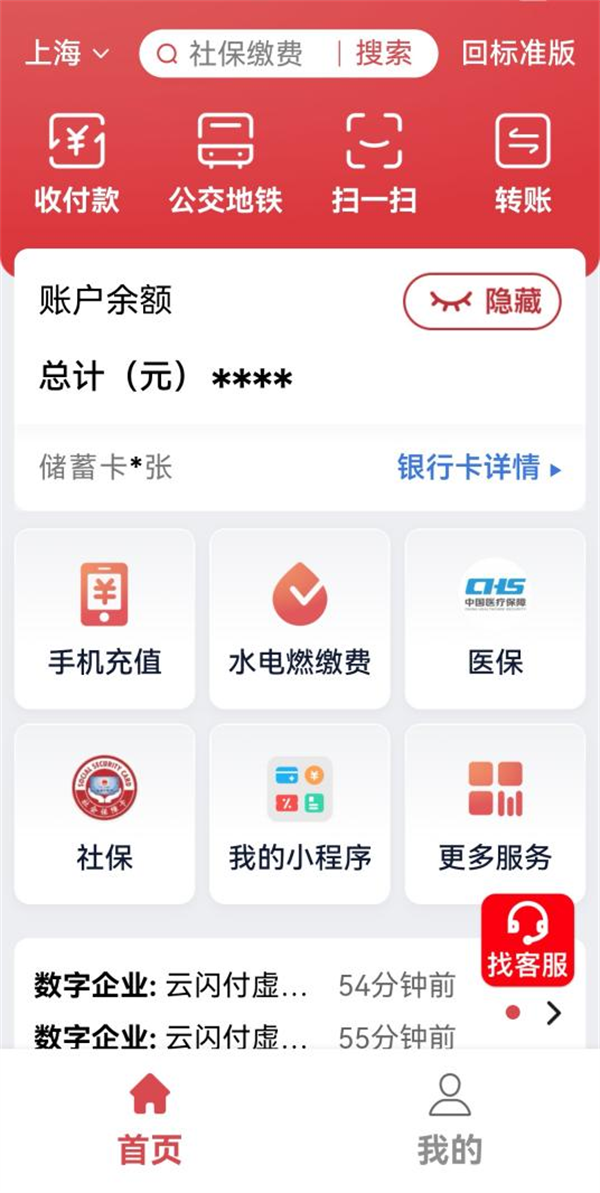Open the 上海 city dropdown
Image resolution: width=600 pixels, height=1193 pixels.
pyautogui.click(x=66, y=53)
